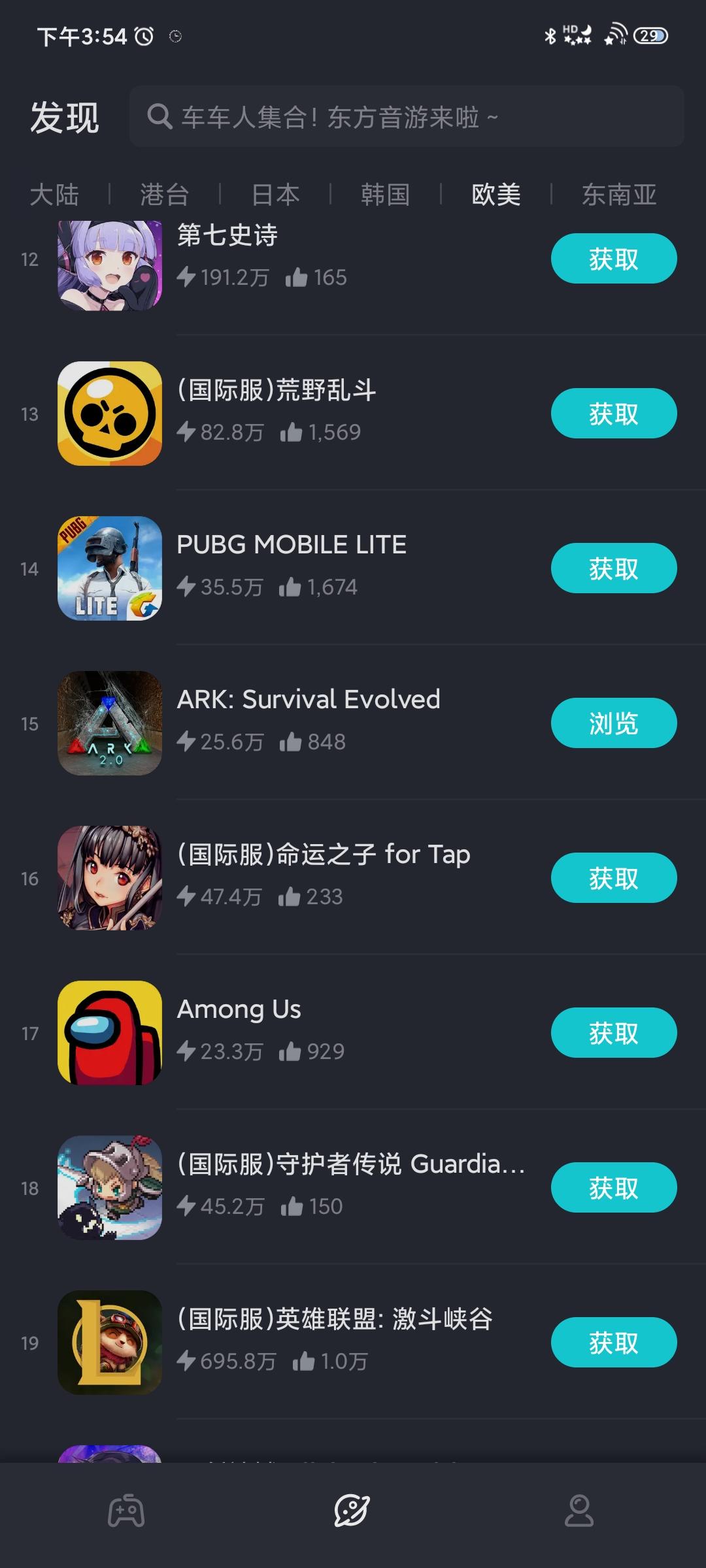
Task: Tap the Guardian Tales pixel-art game icon
Action: coord(109,1188)
